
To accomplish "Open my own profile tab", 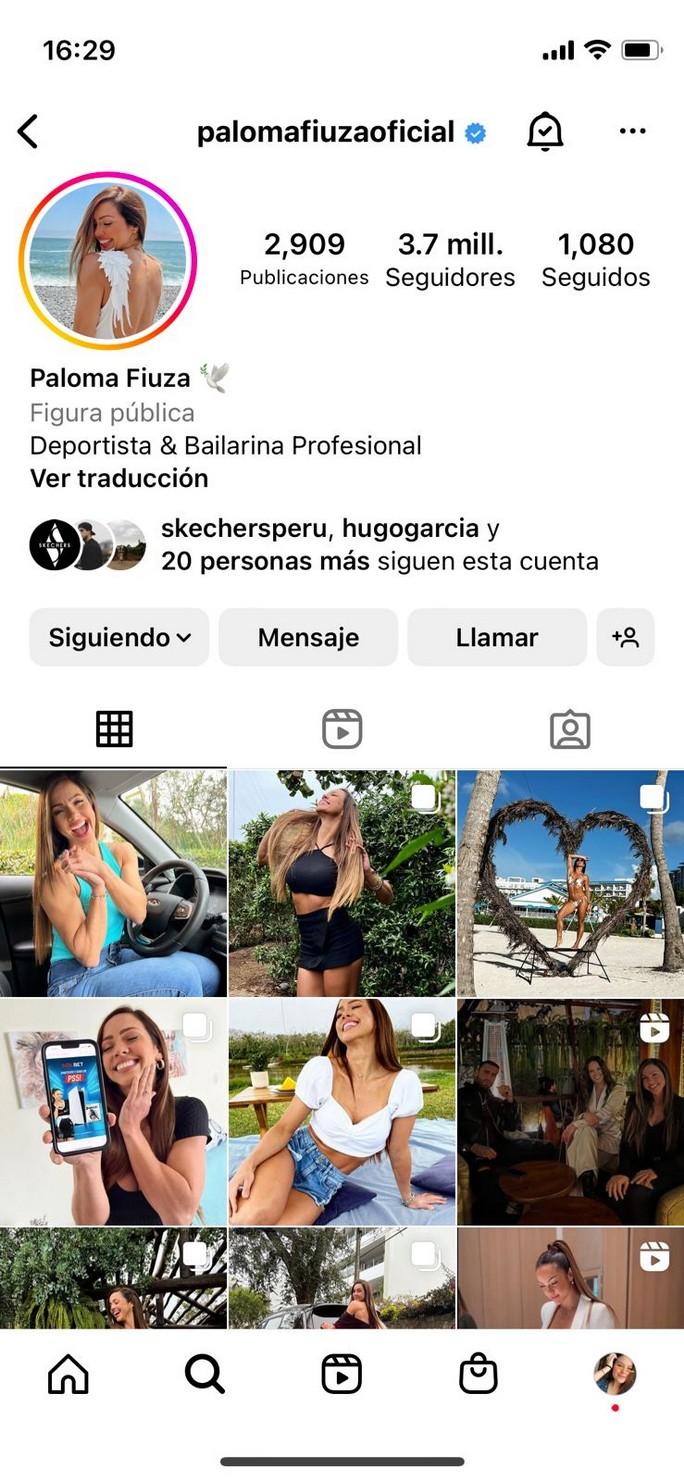I will coord(615,1375).
